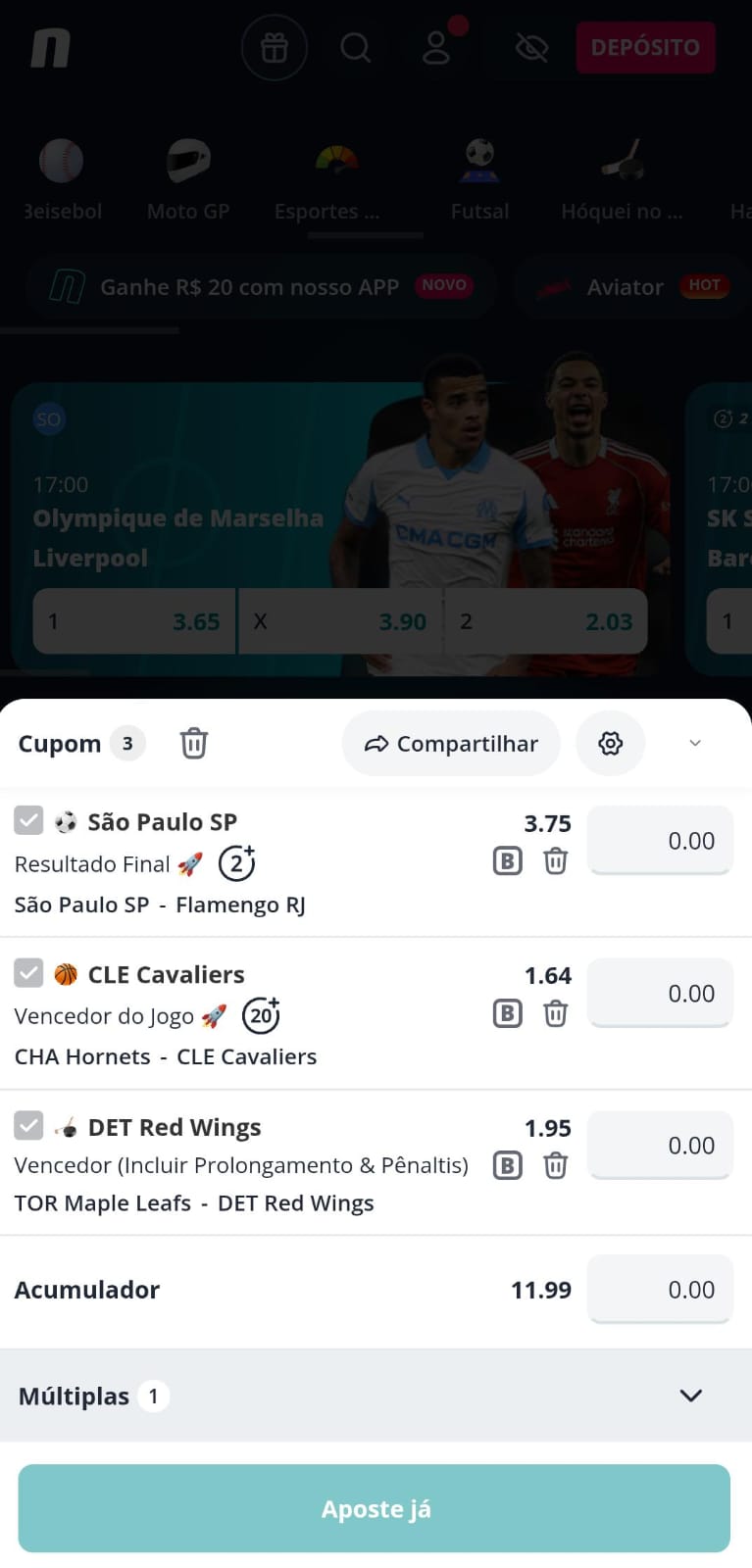Viewport: 752px width, 1568px height.
Task: Click the B bonus icon on São Paulo SP bet
Action: coord(507,860)
